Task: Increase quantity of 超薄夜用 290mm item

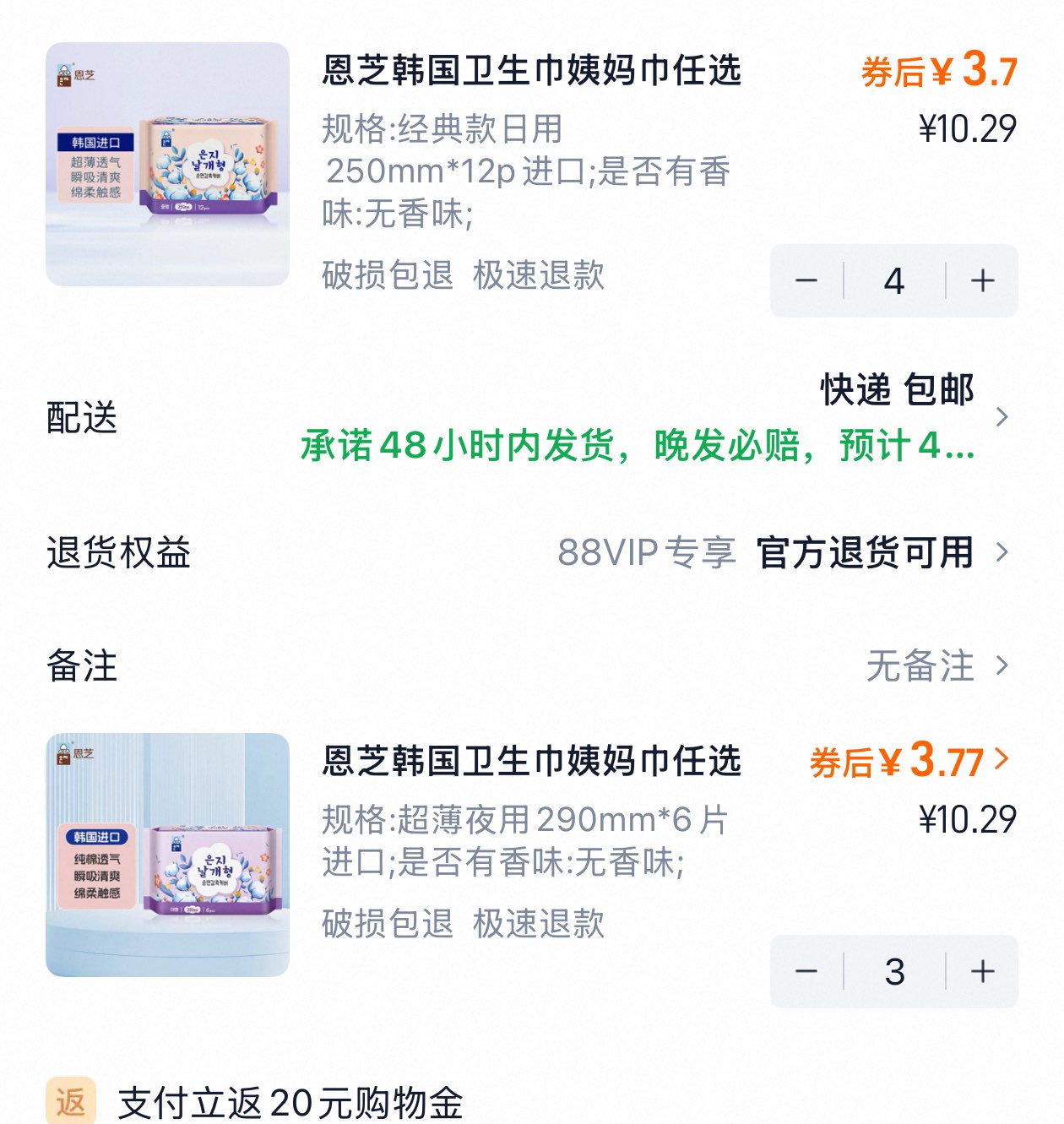Action: [982, 972]
